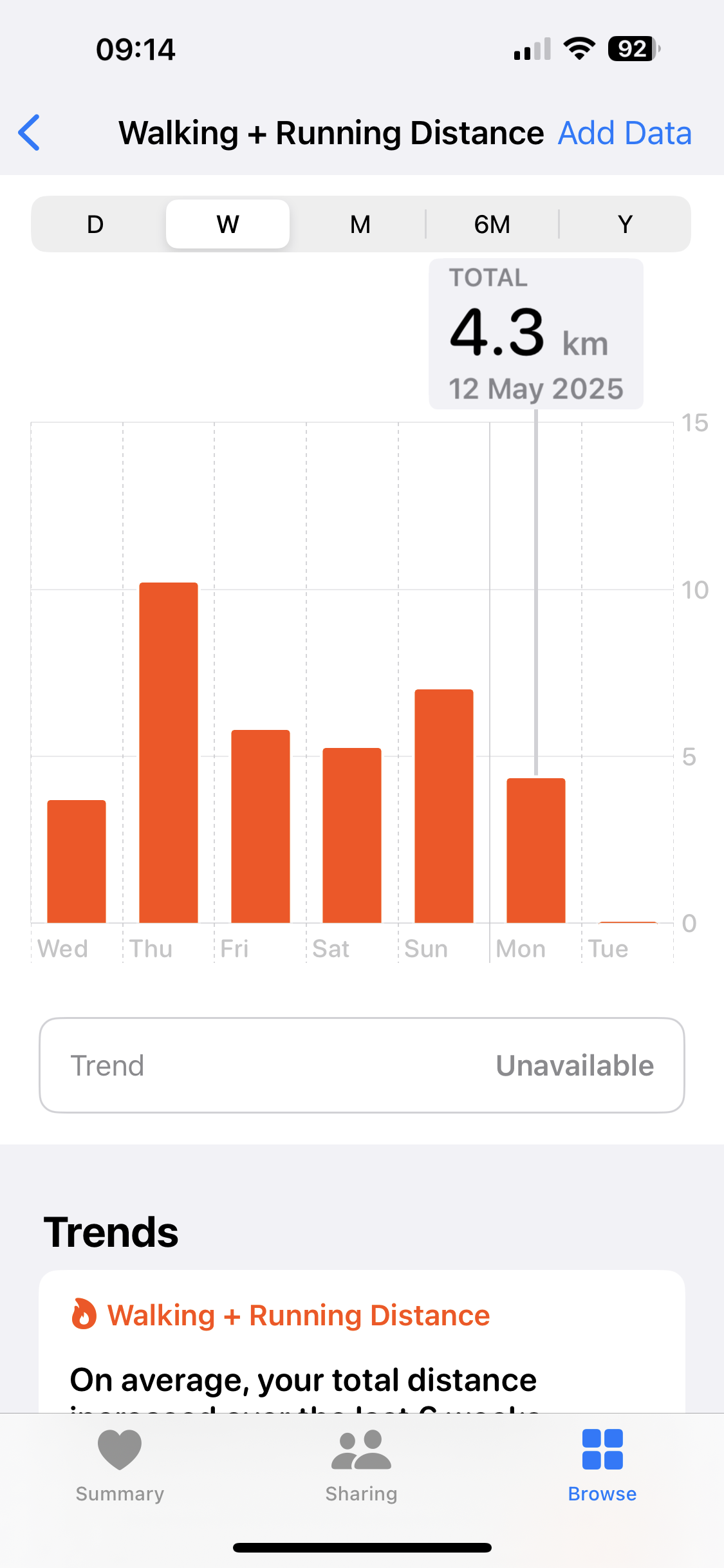The height and width of the screenshot is (1568, 724).
Task: Tap Add Data in the header
Action: pos(624,133)
